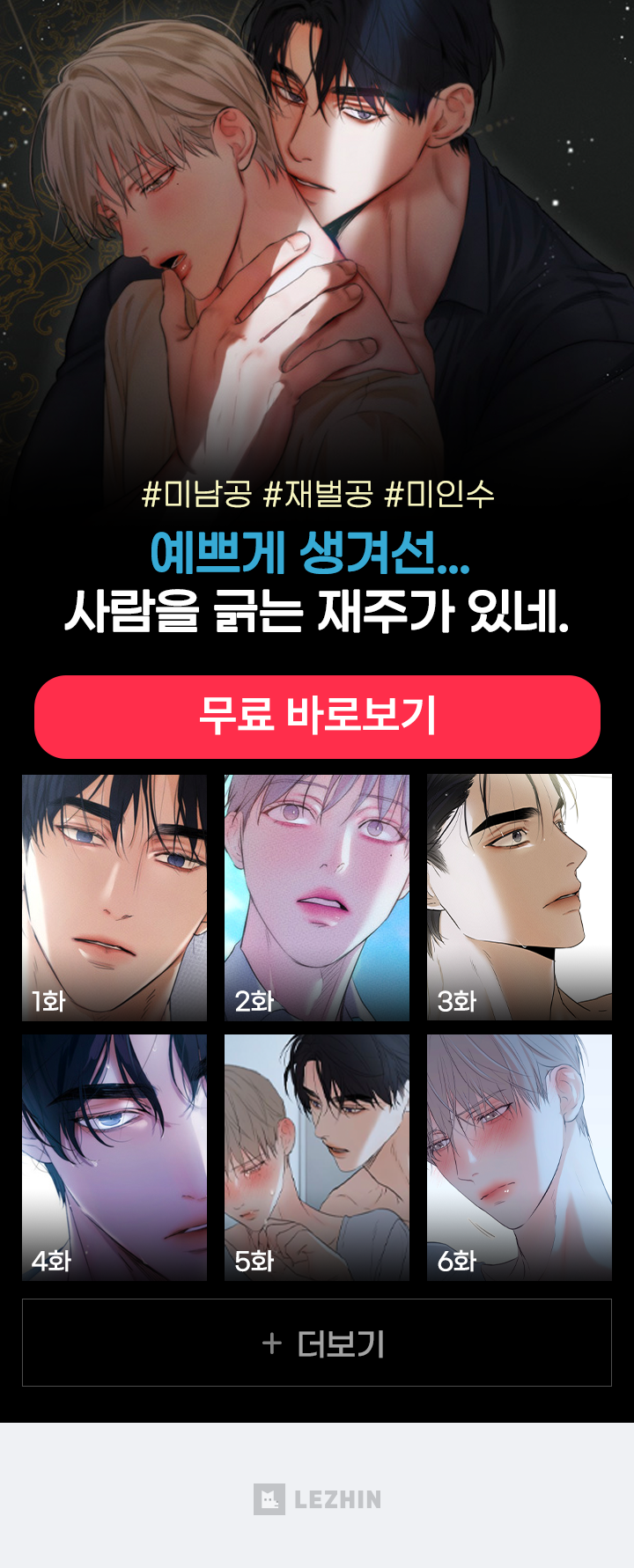The image size is (634, 1568).
Task: Select the 4화 episode tile
Action: (114, 1157)
